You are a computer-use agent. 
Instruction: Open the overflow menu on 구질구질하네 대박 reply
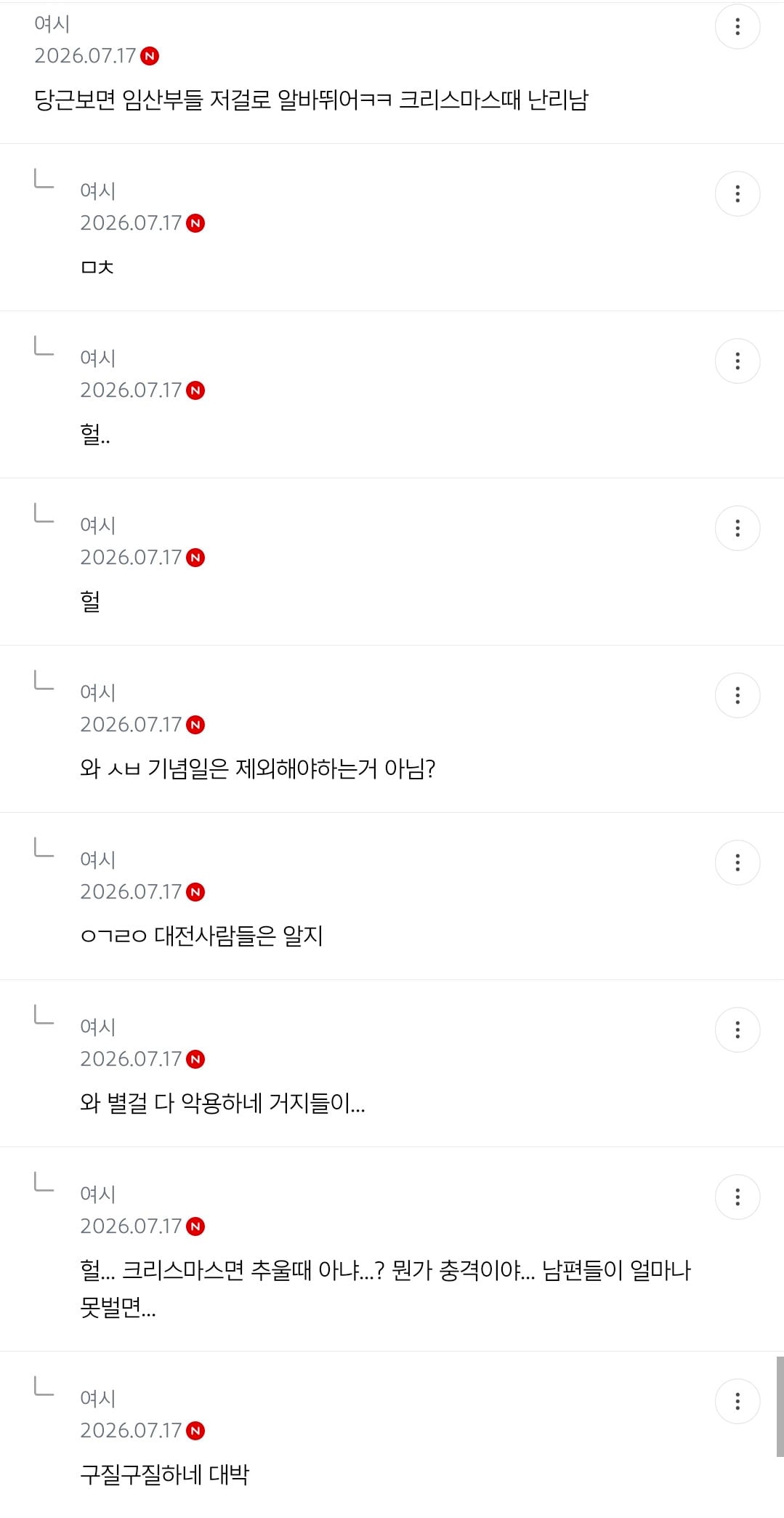click(737, 1402)
